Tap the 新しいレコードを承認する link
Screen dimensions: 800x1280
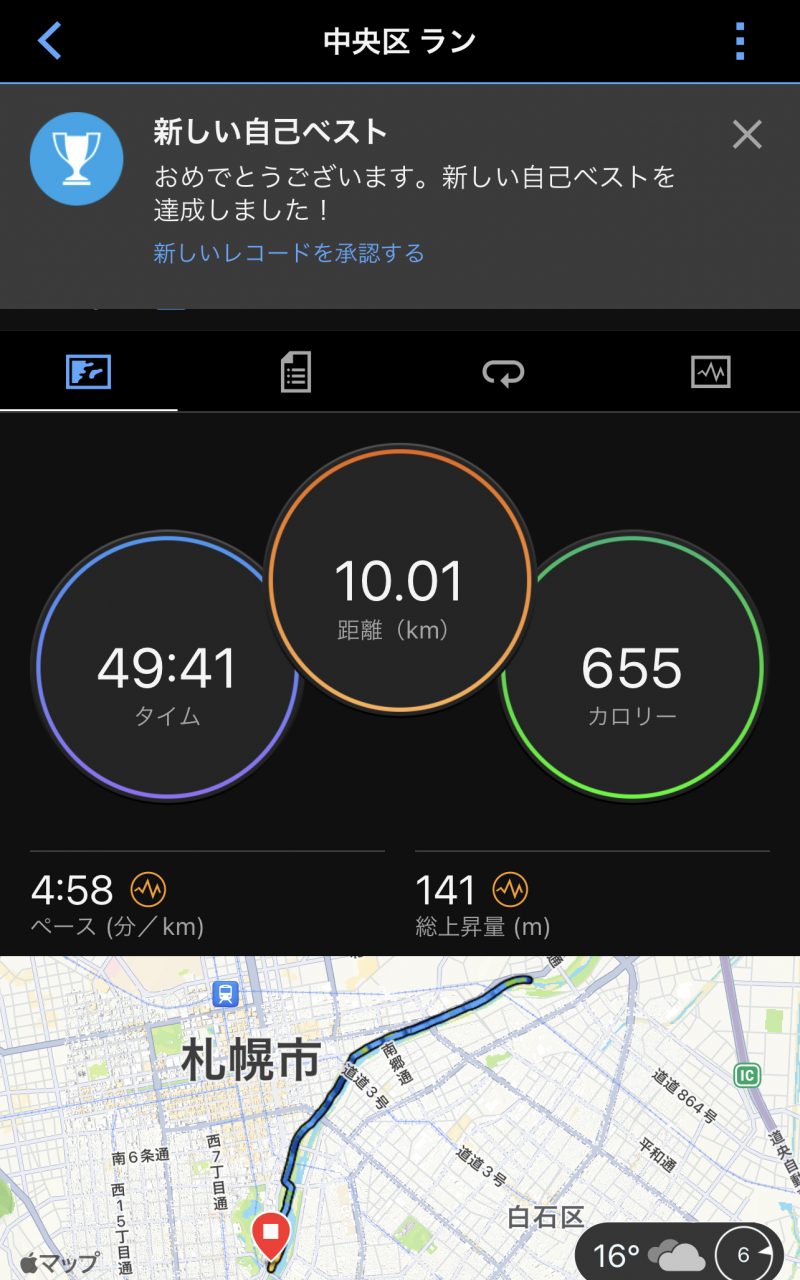[289, 253]
